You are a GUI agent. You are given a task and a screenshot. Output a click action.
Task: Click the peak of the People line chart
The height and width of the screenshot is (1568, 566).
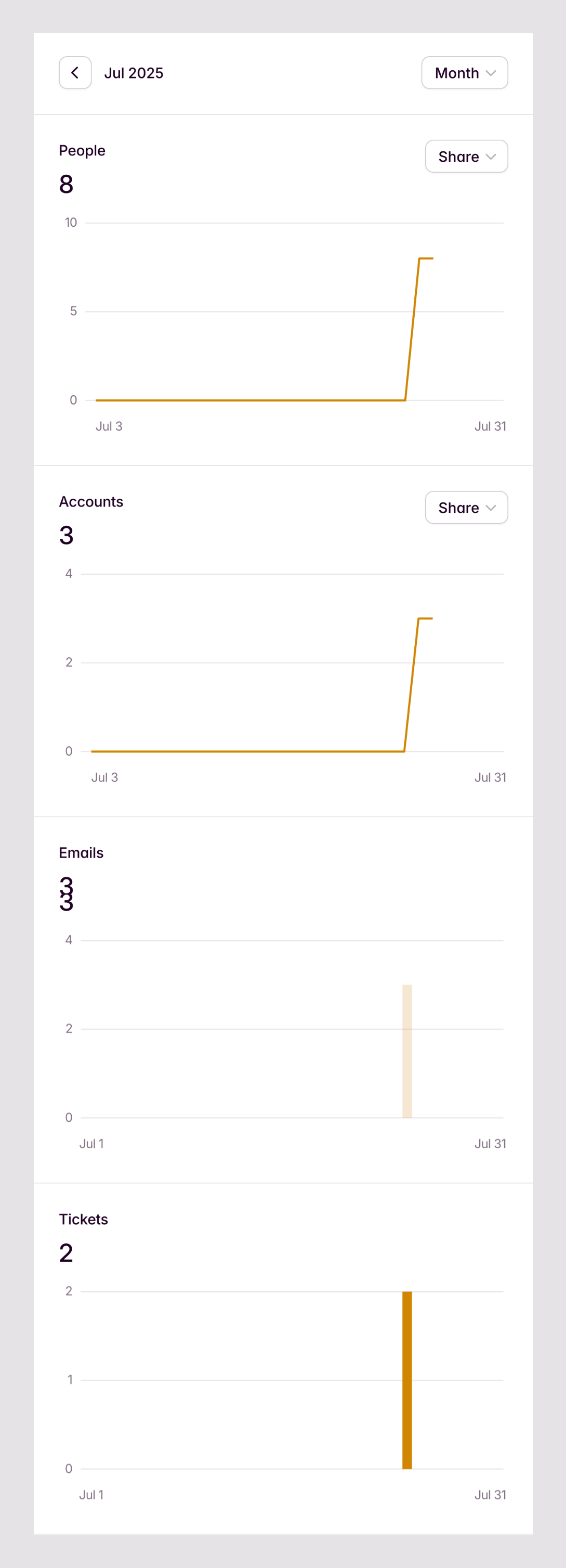[426, 258]
